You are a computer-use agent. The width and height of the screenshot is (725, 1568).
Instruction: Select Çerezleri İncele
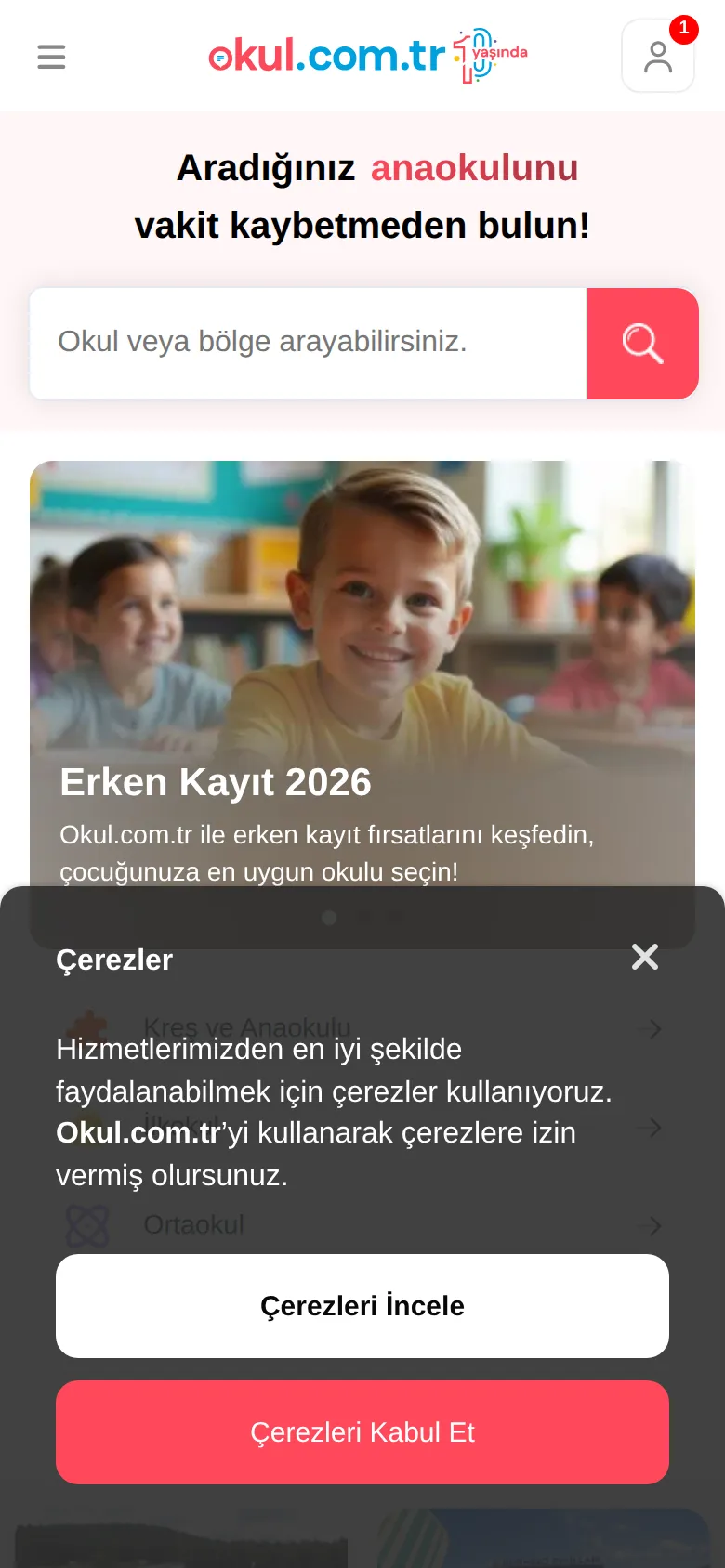pyautogui.click(x=362, y=1306)
